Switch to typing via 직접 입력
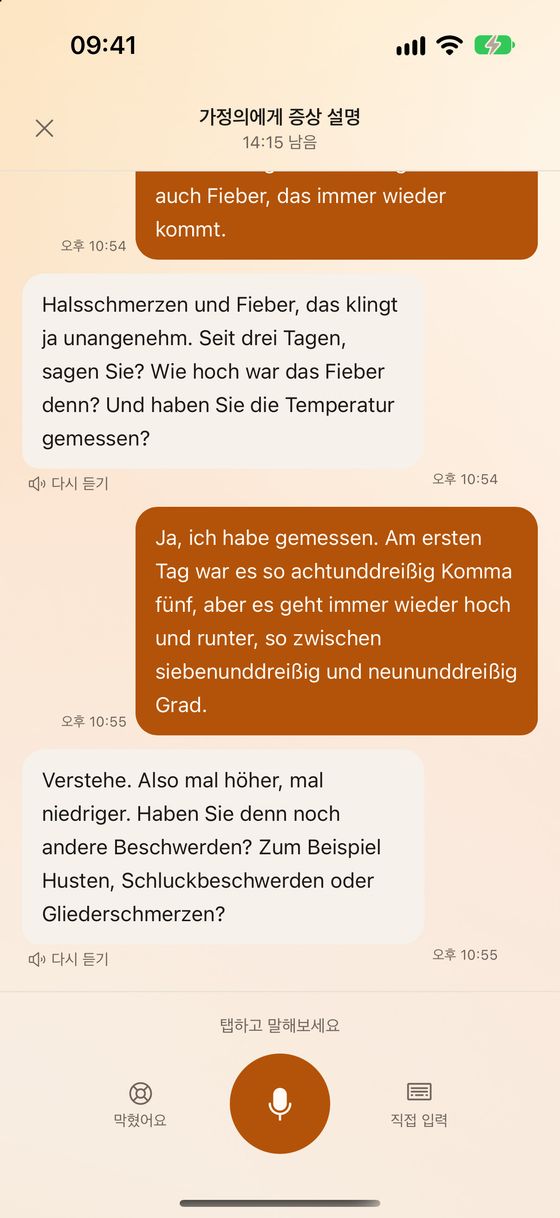Image resolution: width=560 pixels, height=1218 pixels. (419, 1105)
